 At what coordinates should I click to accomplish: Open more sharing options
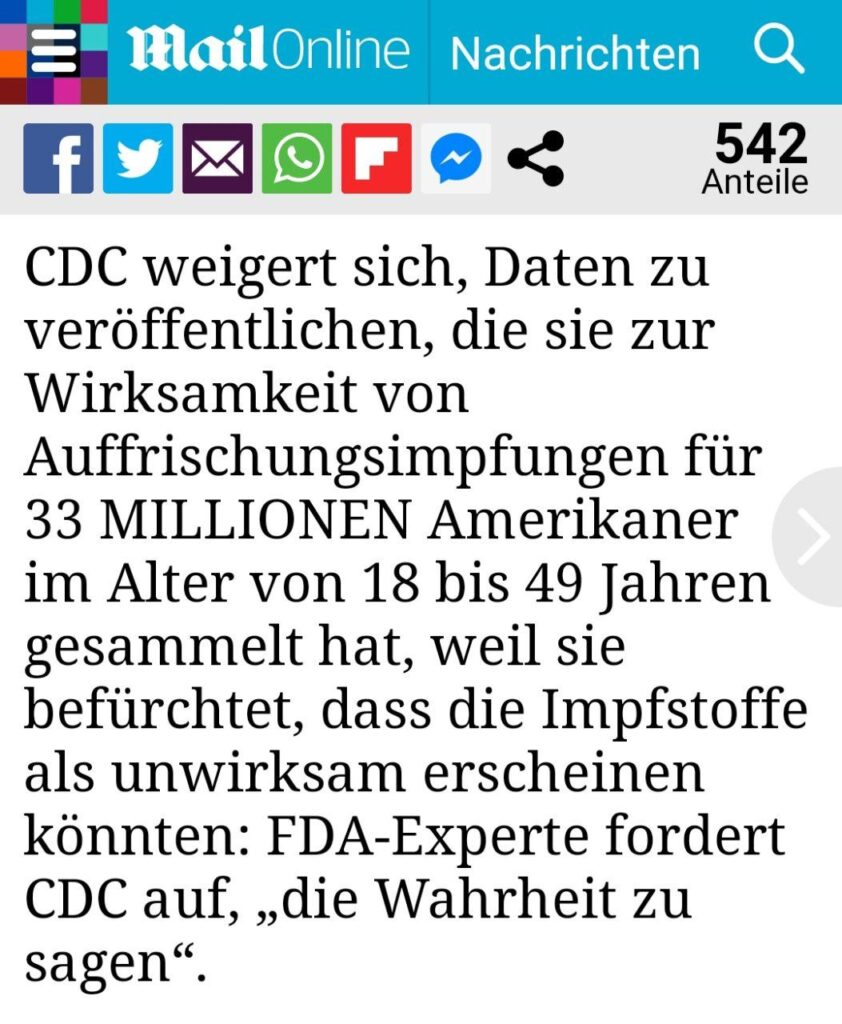(536, 158)
